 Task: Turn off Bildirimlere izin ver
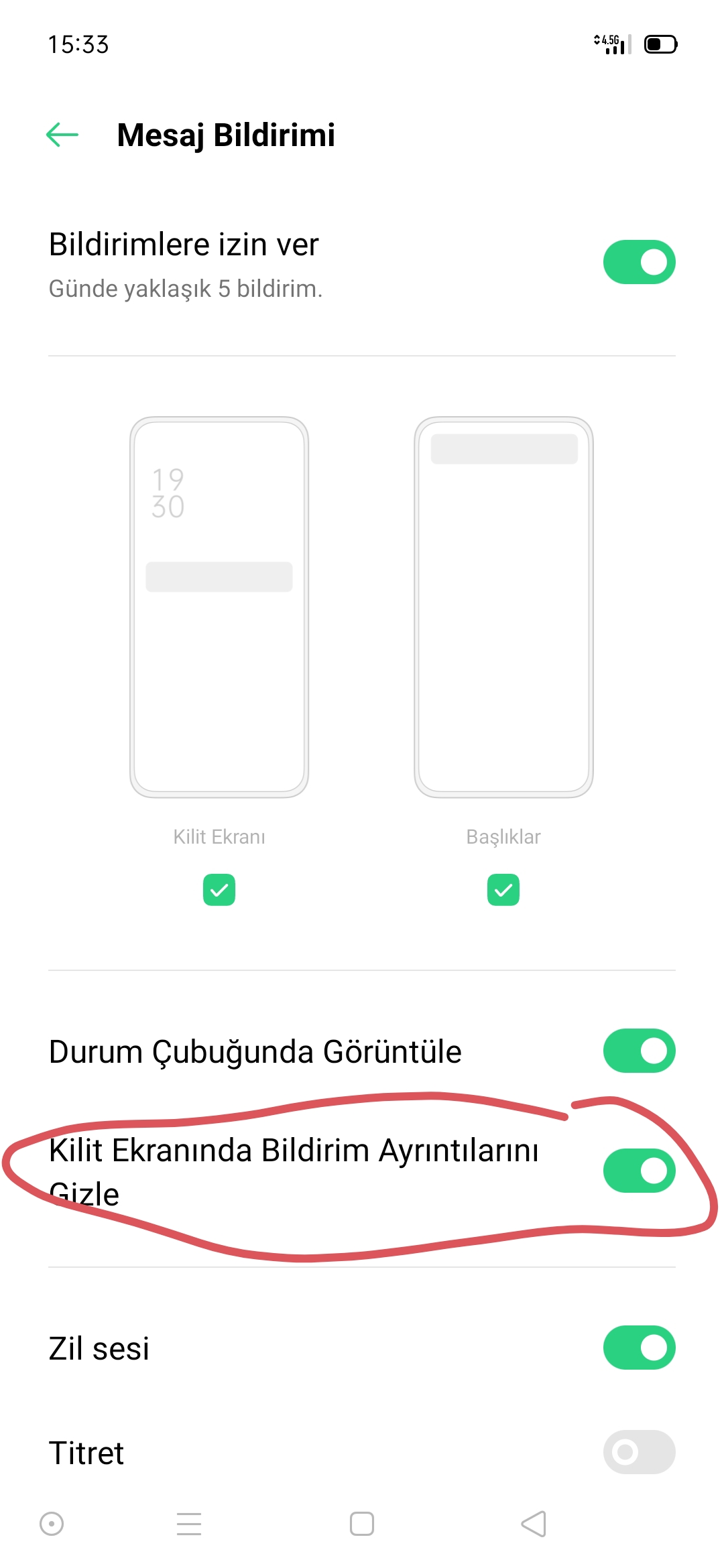639,262
